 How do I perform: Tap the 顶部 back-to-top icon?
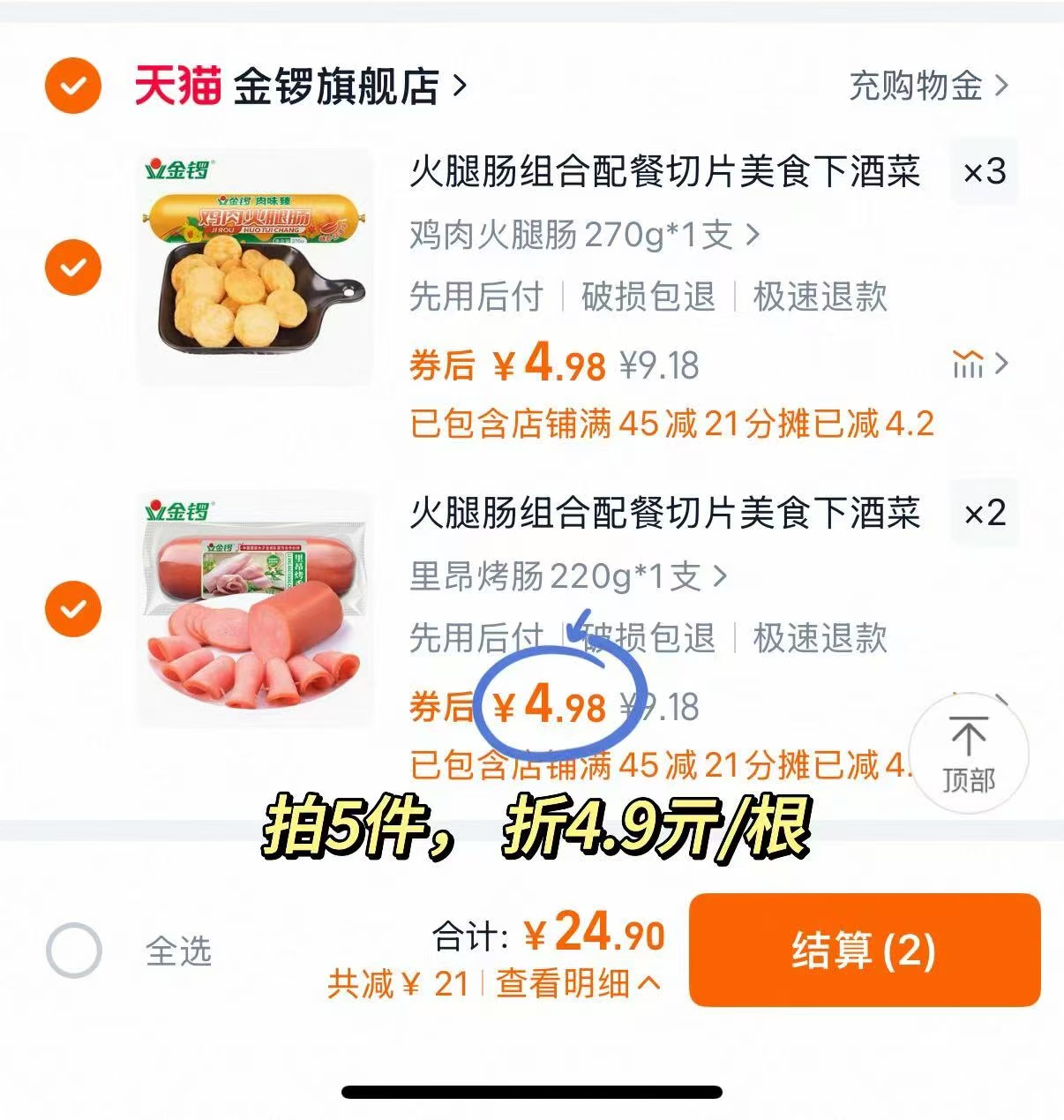click(x=968, y=752)
